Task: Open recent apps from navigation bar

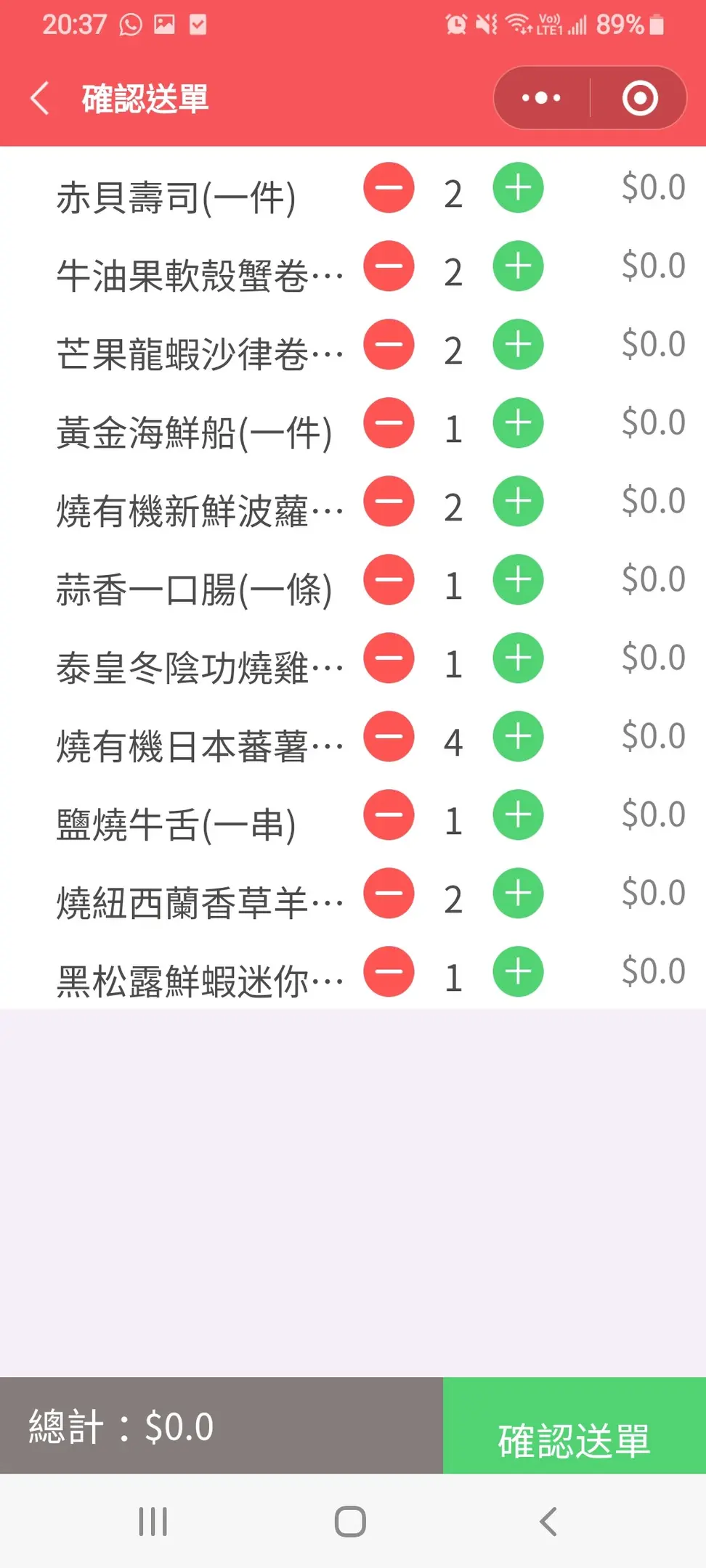Action: tap(153, 1522)
